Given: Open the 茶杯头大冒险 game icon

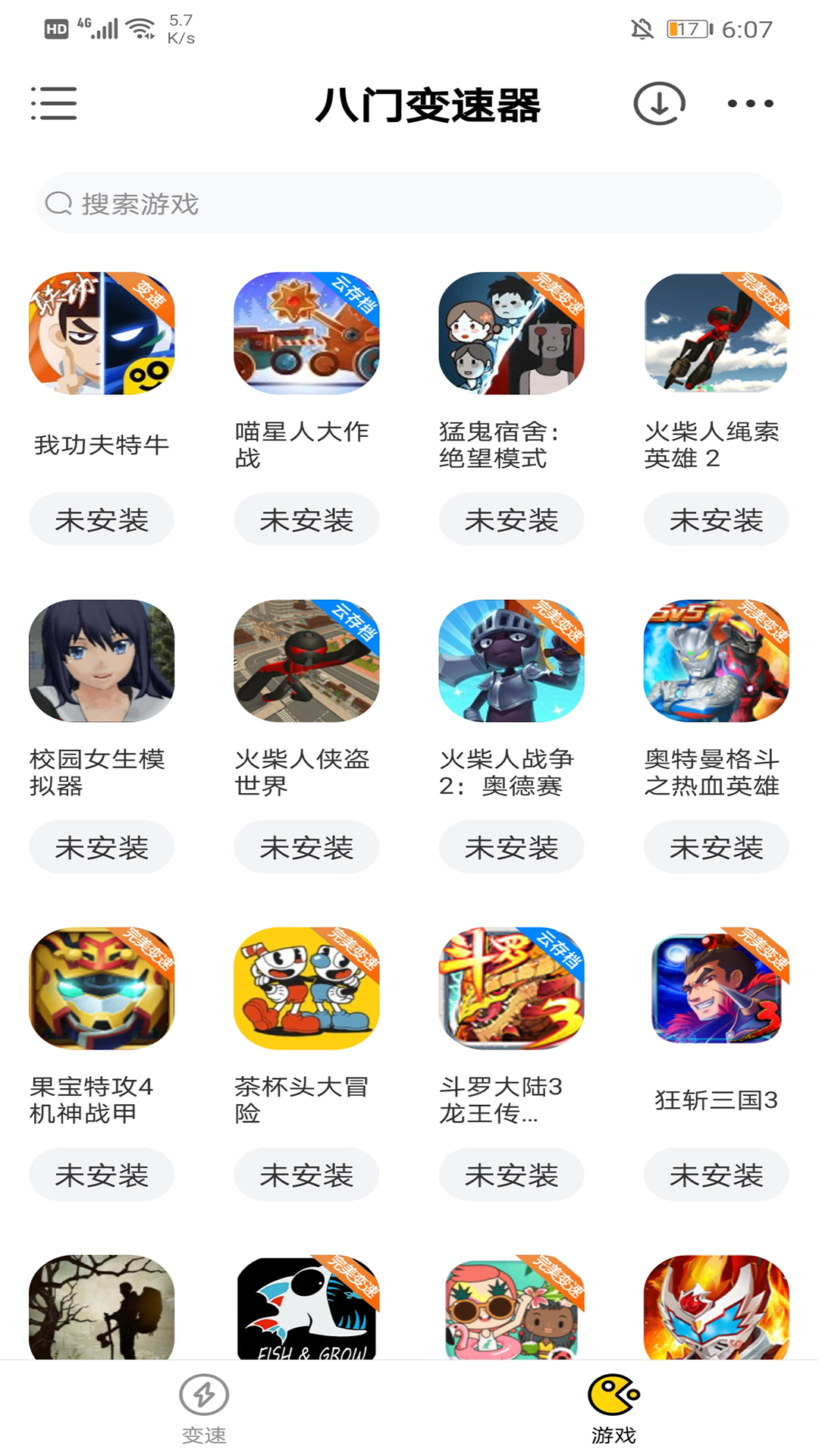Looking at the screenshot, I should pyautogui.click(x=306, y=989).
